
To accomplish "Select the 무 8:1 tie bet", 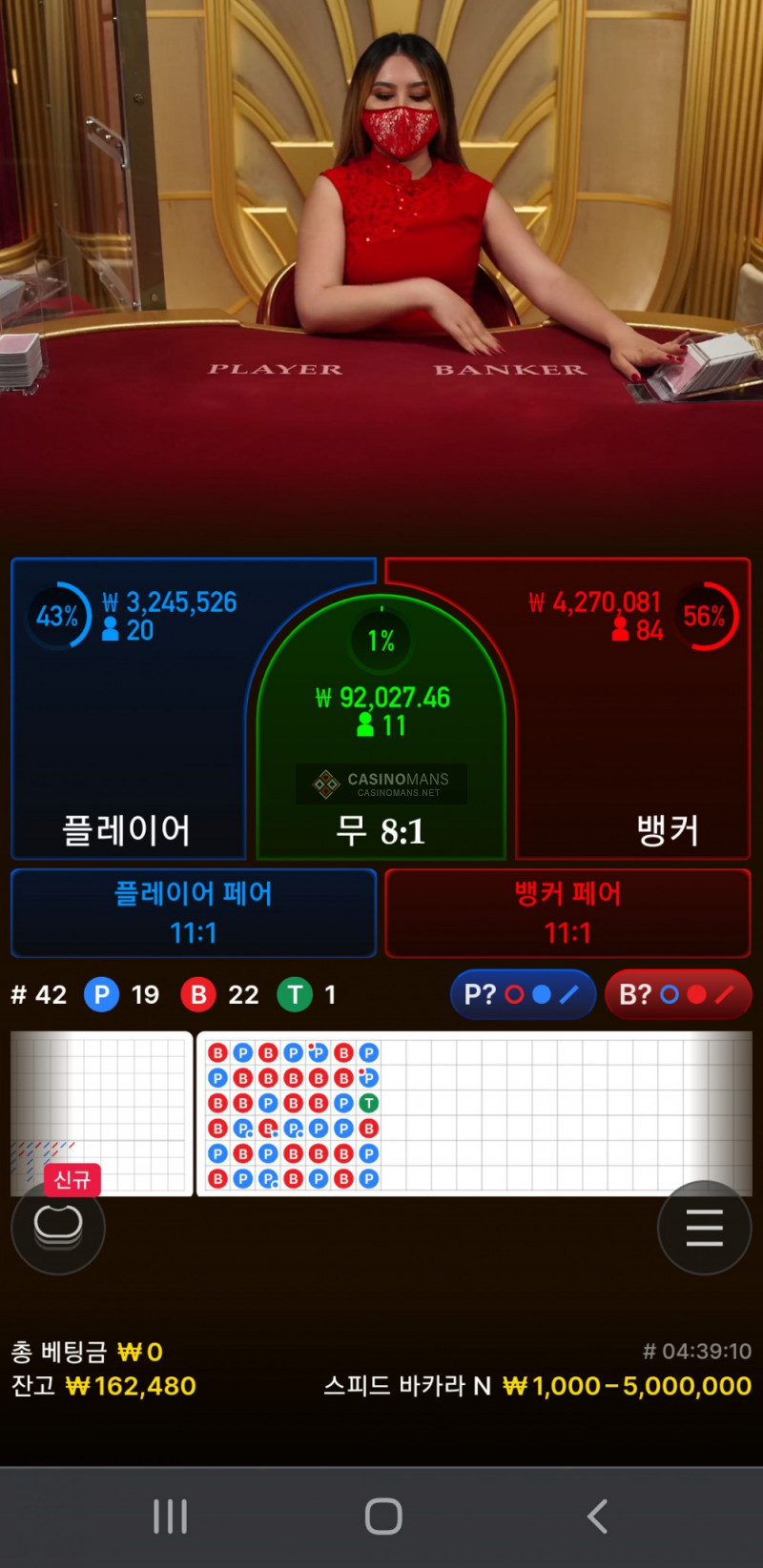I will 381,763.
